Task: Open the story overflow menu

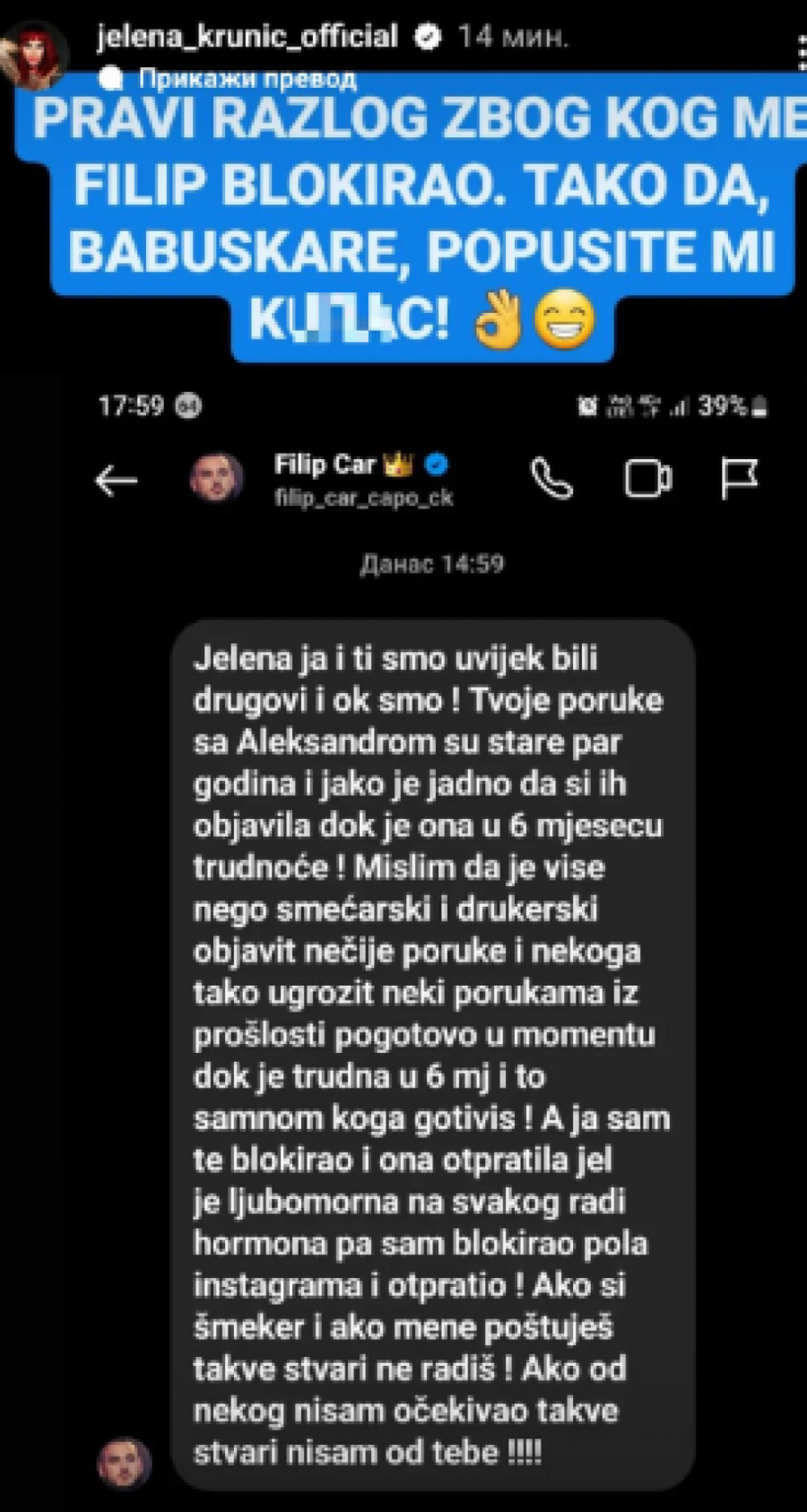Action: [x=801, y=52]
